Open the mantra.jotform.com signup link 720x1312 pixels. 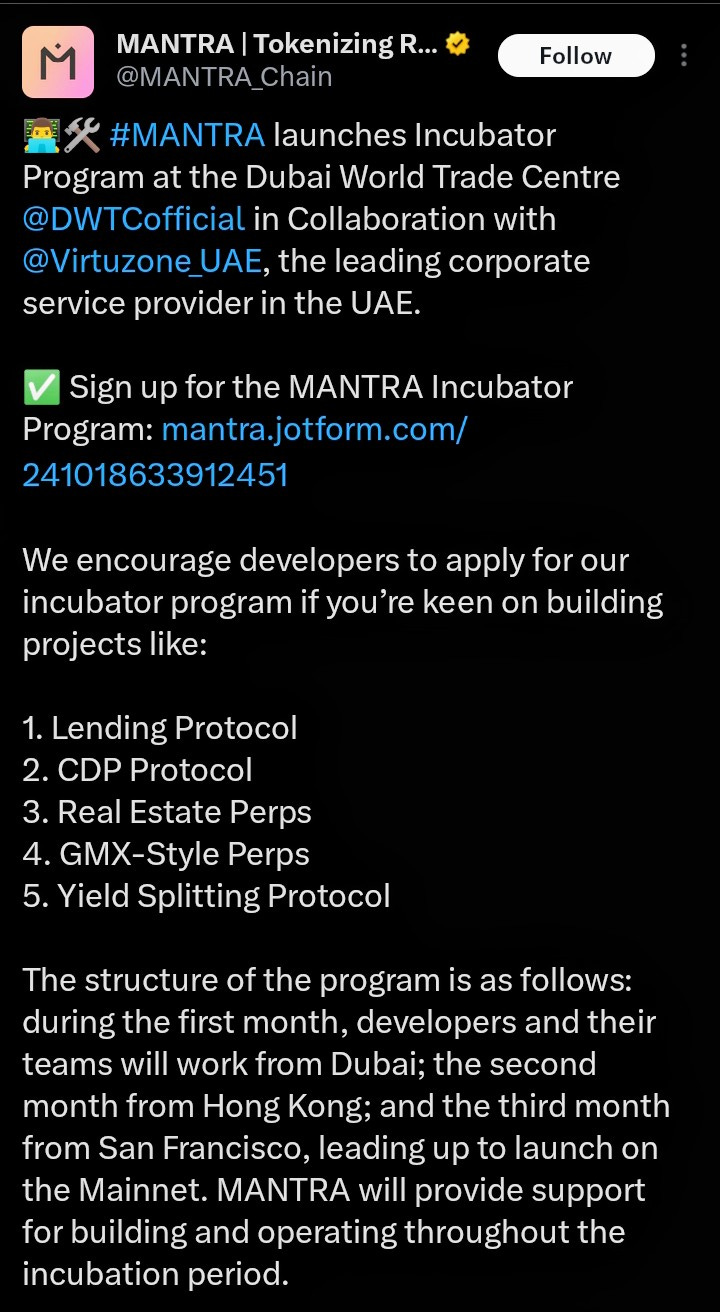[x=245, y=451]
